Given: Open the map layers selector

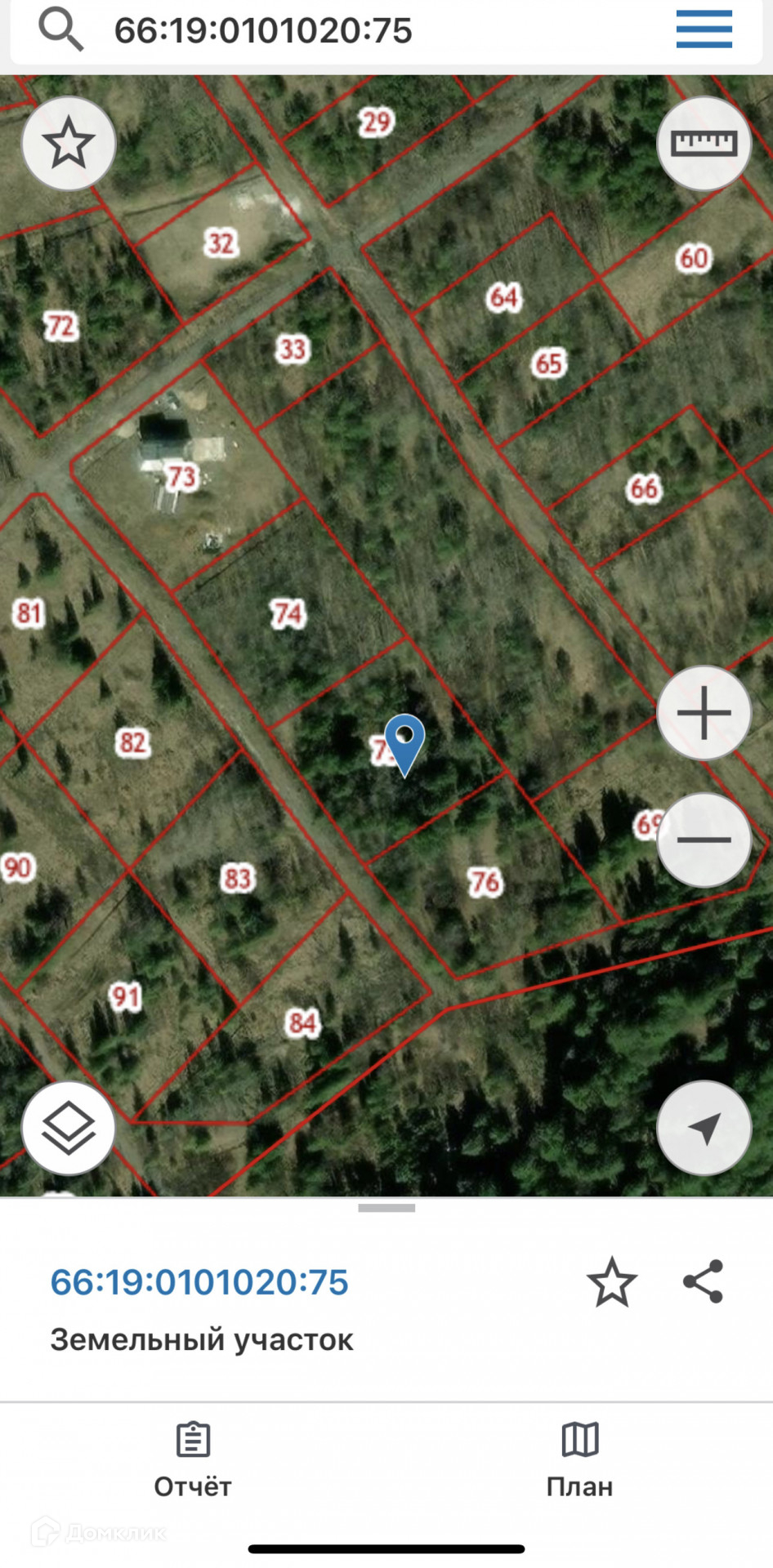Looking at the screenshot, I should 69,1128.
